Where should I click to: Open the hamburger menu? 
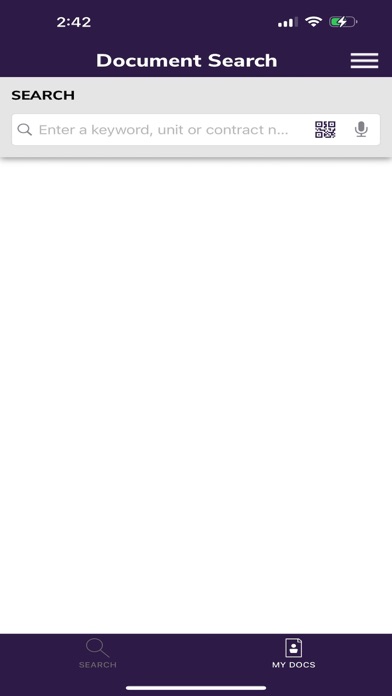(x=364, y=61)
